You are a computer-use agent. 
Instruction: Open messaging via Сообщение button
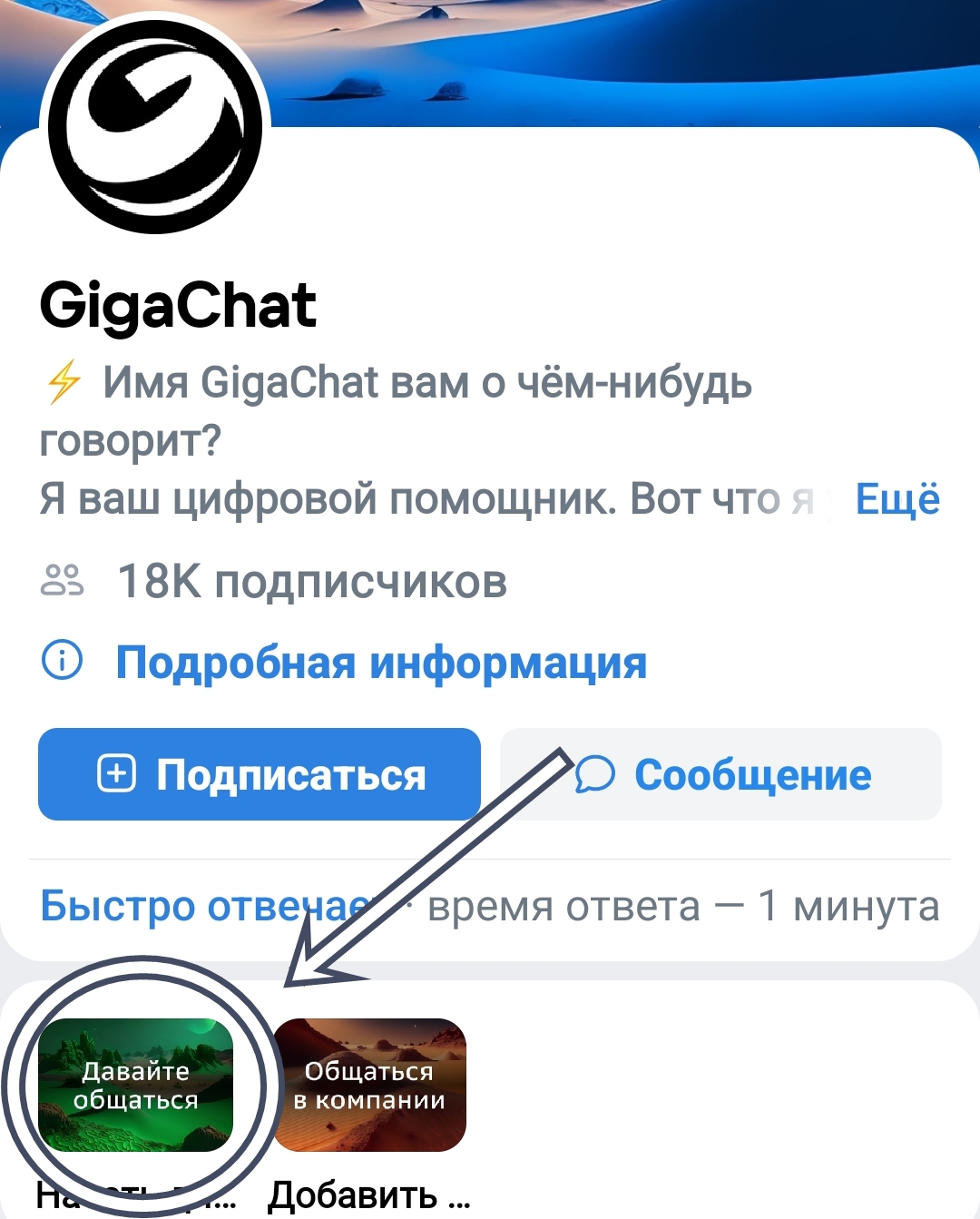click(720, 774)
